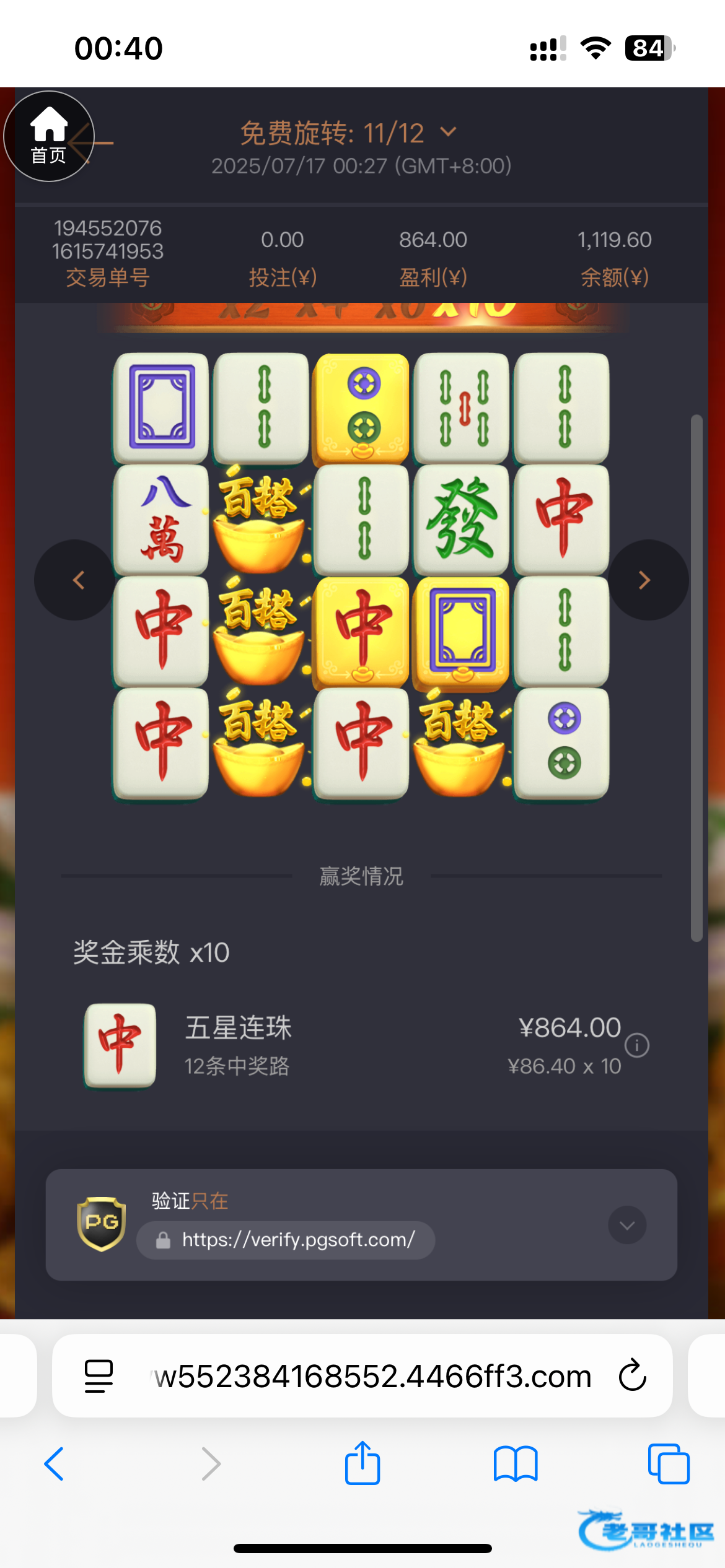Expand the verify.pgsoft.com verification panel
Screen dimensions: 725x1568
pyautogui.click(x=626, y=1225)
